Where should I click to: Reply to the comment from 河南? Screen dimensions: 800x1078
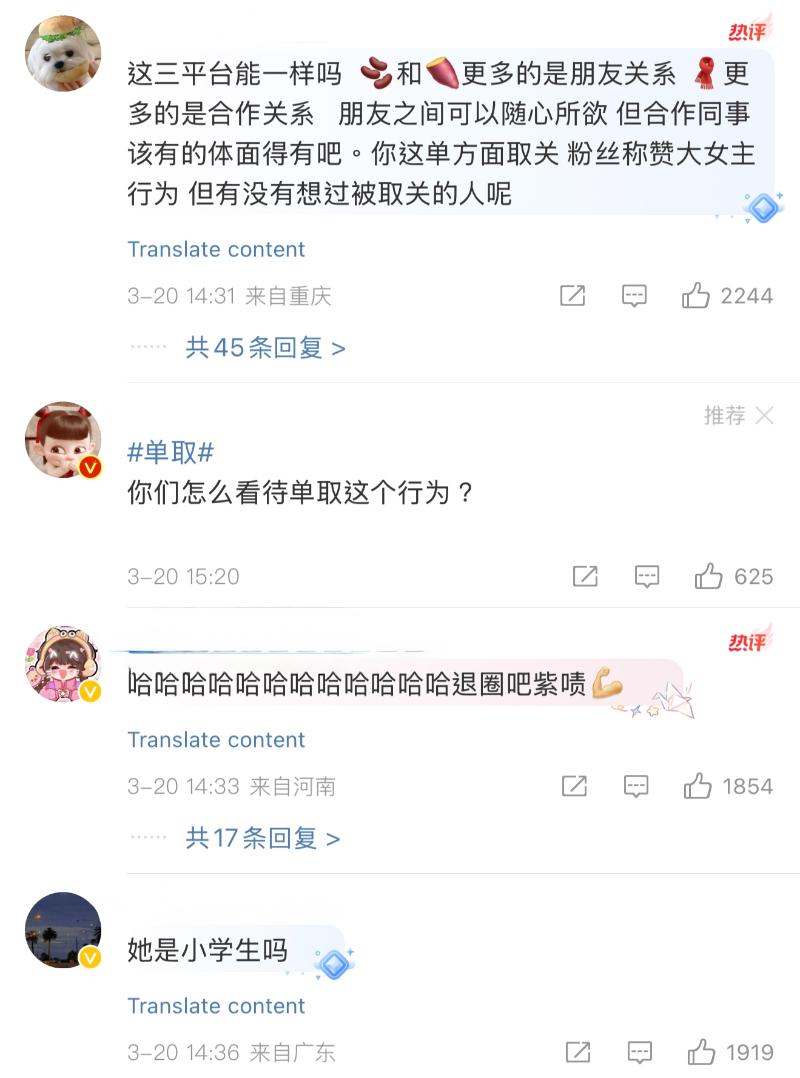point(636,786)
